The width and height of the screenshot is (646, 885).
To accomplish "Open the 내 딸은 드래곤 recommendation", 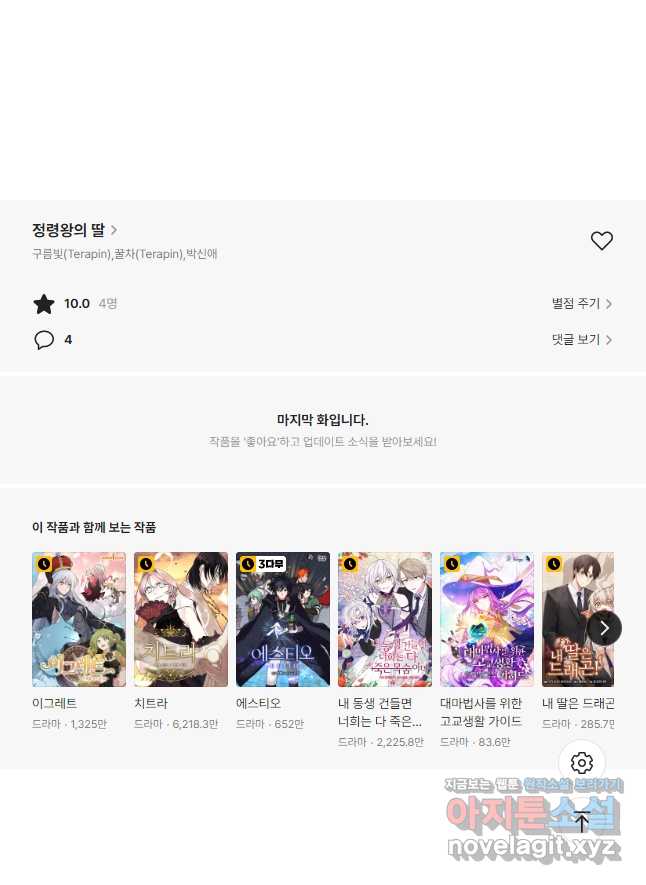I will click(x=577, y=619).
